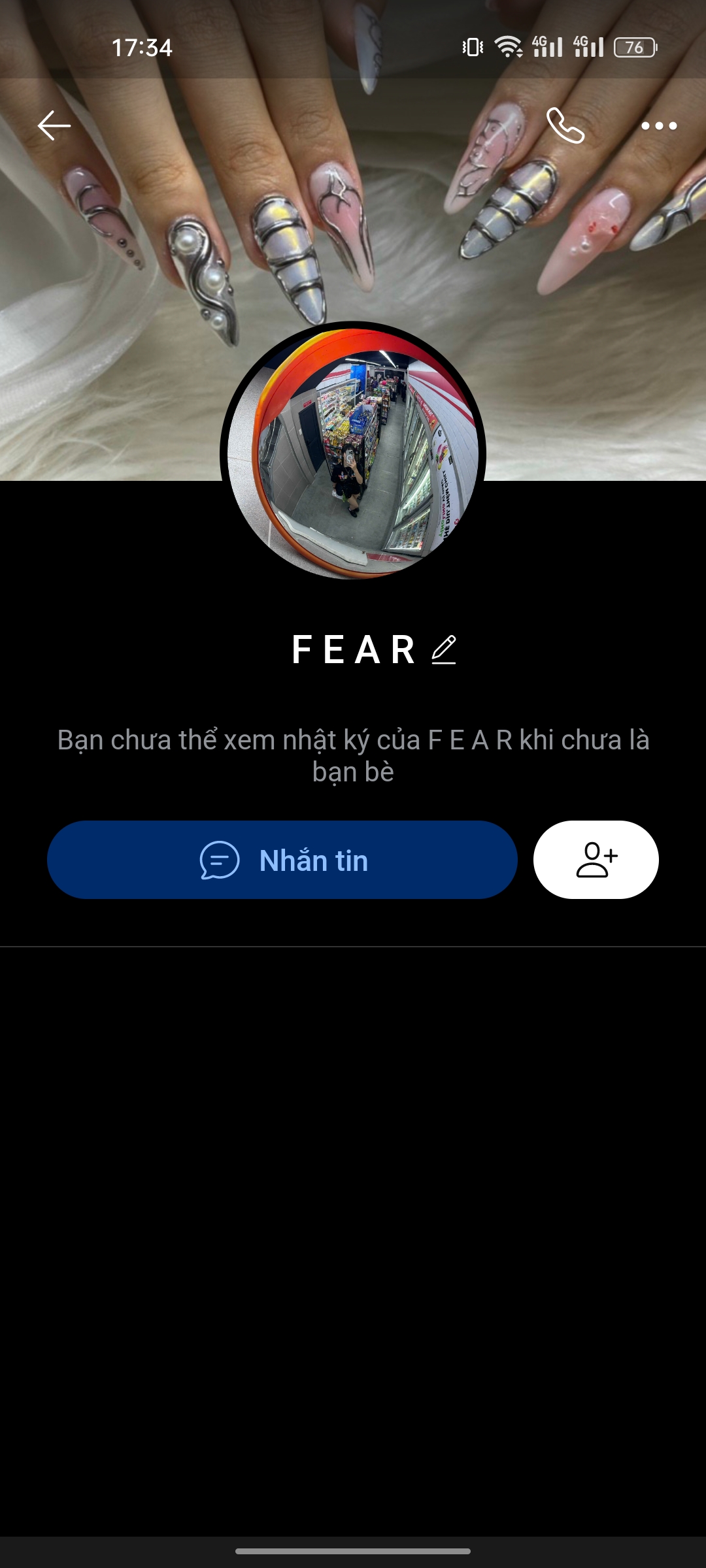Viewport: 706px width, 1568px height.
Task: Send a friend request with add-friend button
Action: coord(596,860)
